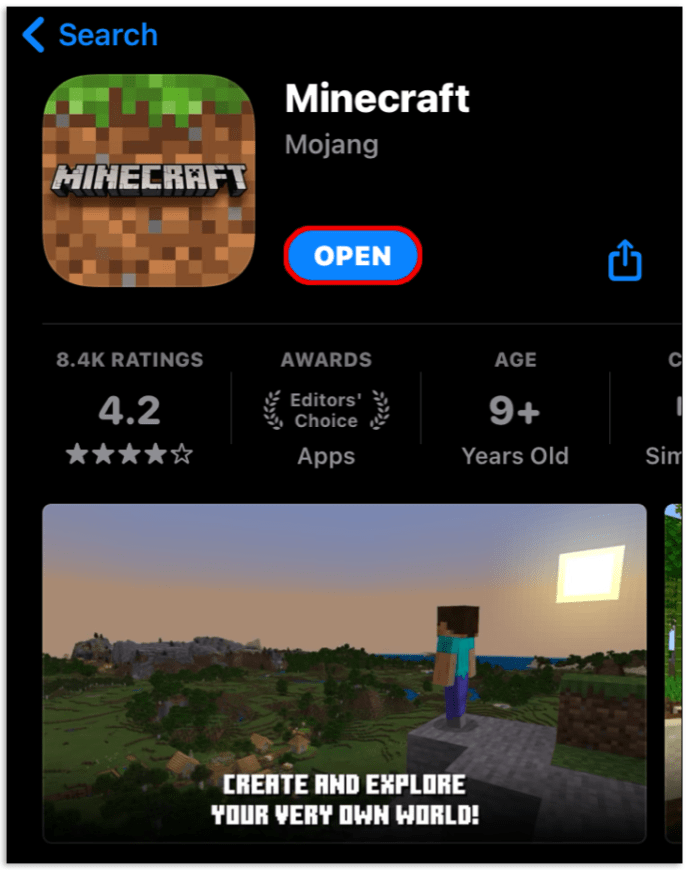Viewport: 690px width, 870px height.
Task: Open Minecraft with the OPEN button
Action: [x=353, y=256]
